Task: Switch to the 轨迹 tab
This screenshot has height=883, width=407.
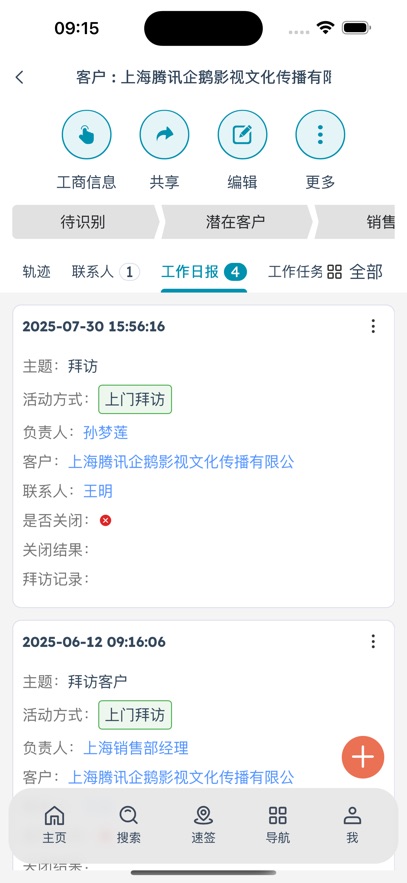Action: 37,273
